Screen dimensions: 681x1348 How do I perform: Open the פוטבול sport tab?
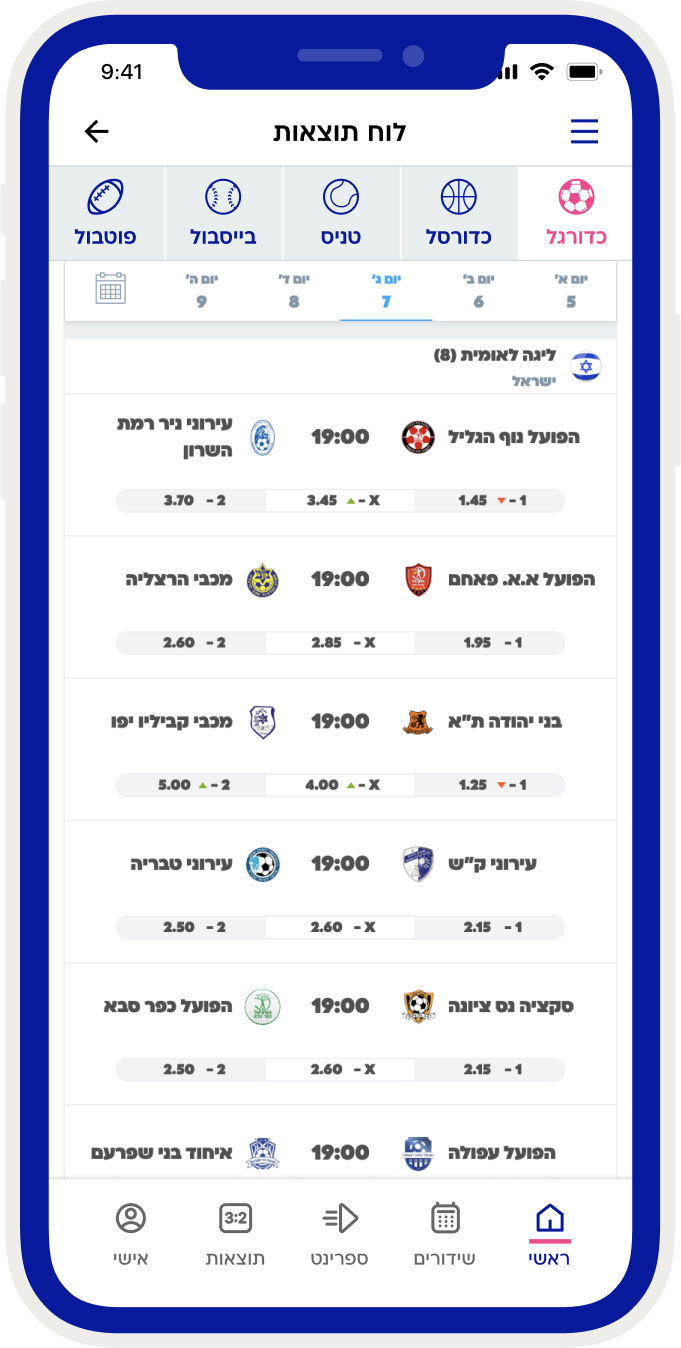106,213
